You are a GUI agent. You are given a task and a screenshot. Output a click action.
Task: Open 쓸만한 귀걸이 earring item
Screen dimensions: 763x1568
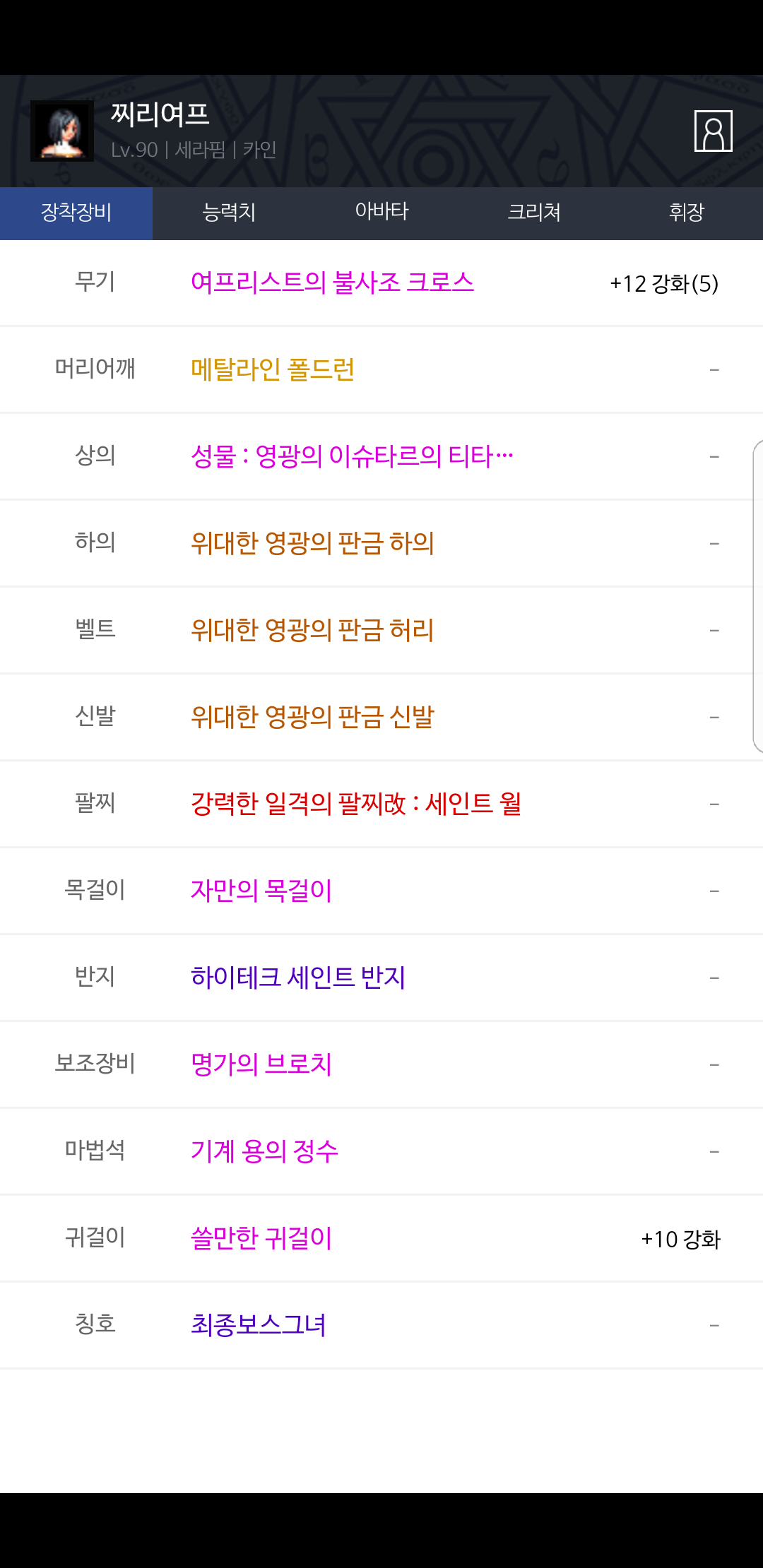coord(261,1238)
